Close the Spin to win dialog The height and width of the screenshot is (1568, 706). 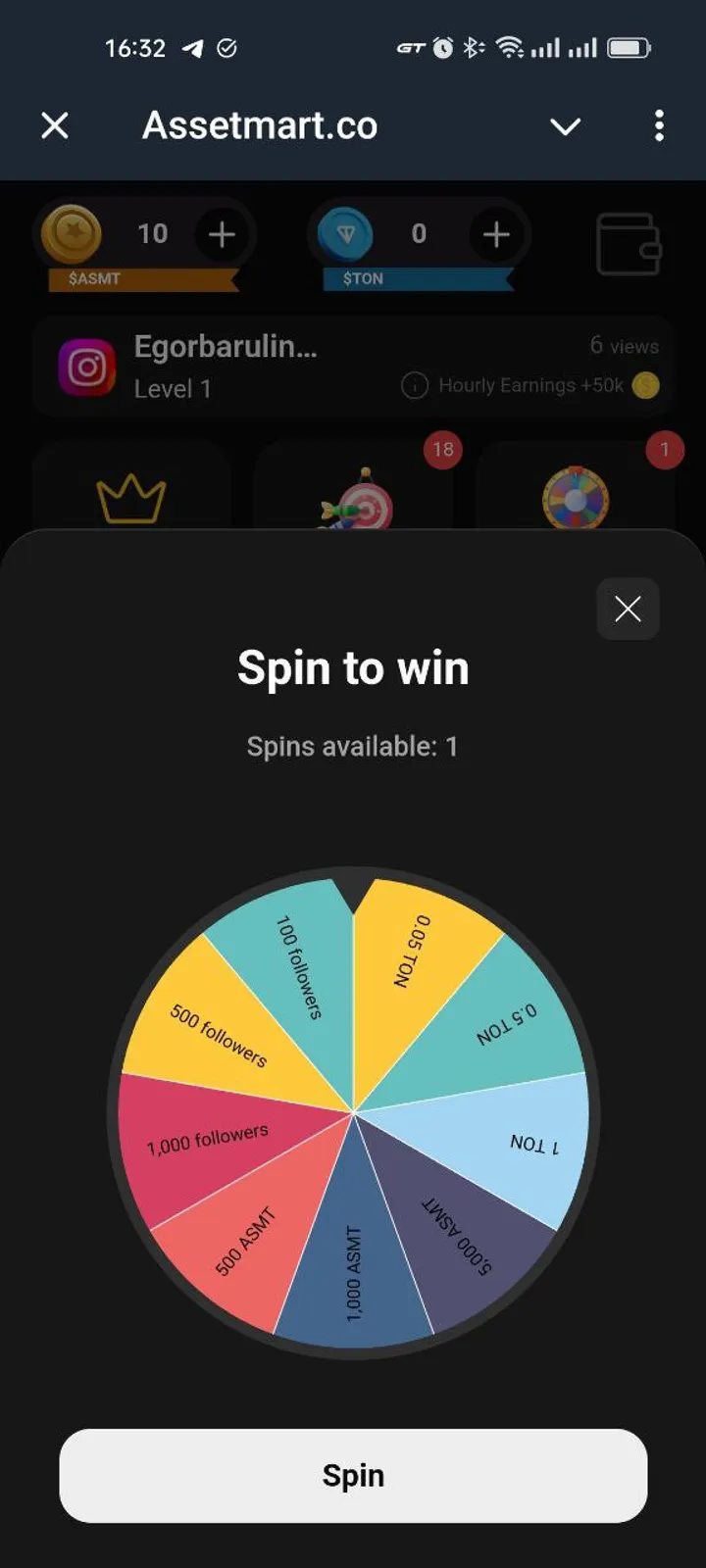[x=628, y=609]
